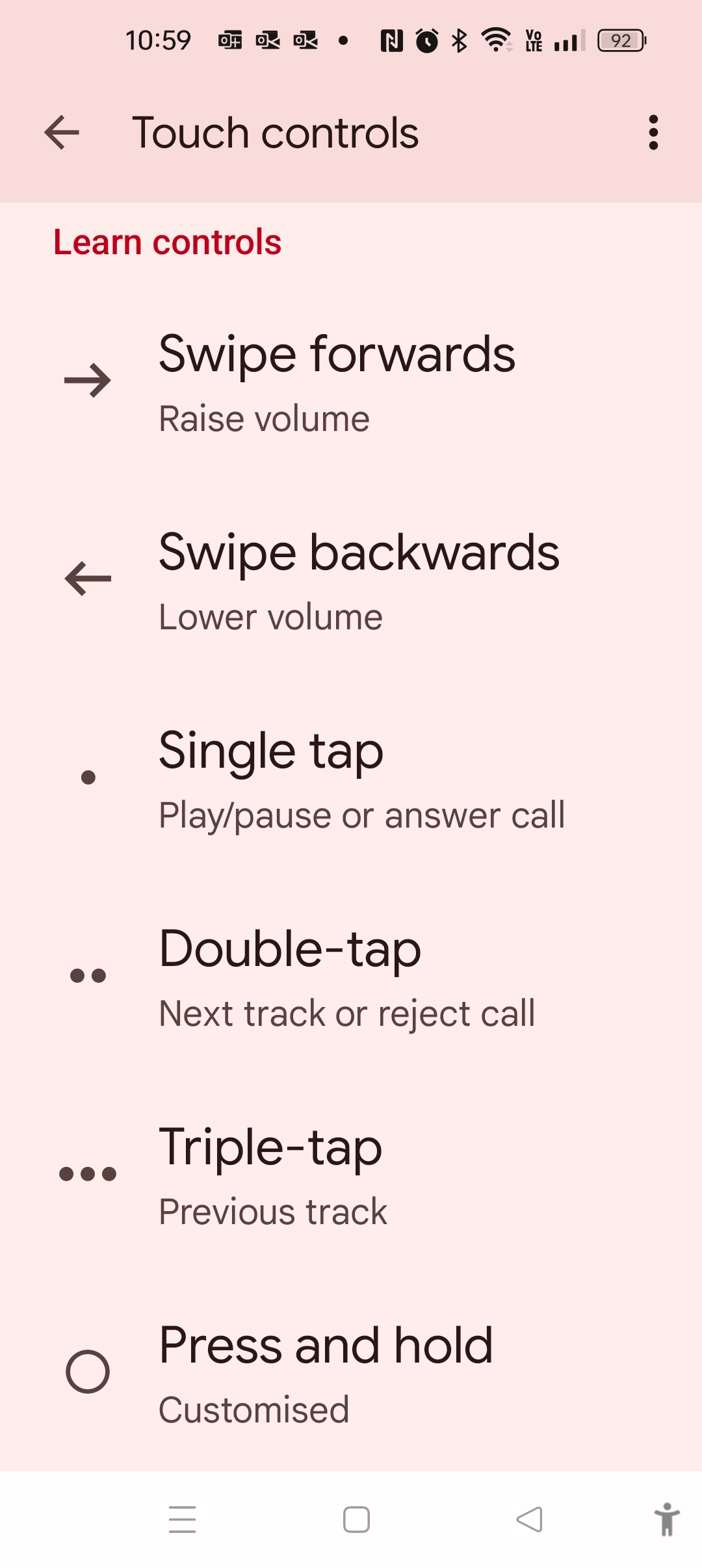Screen dimensions: 702x1568
Task: Tap the system home button
Action: click(356, 1520)
